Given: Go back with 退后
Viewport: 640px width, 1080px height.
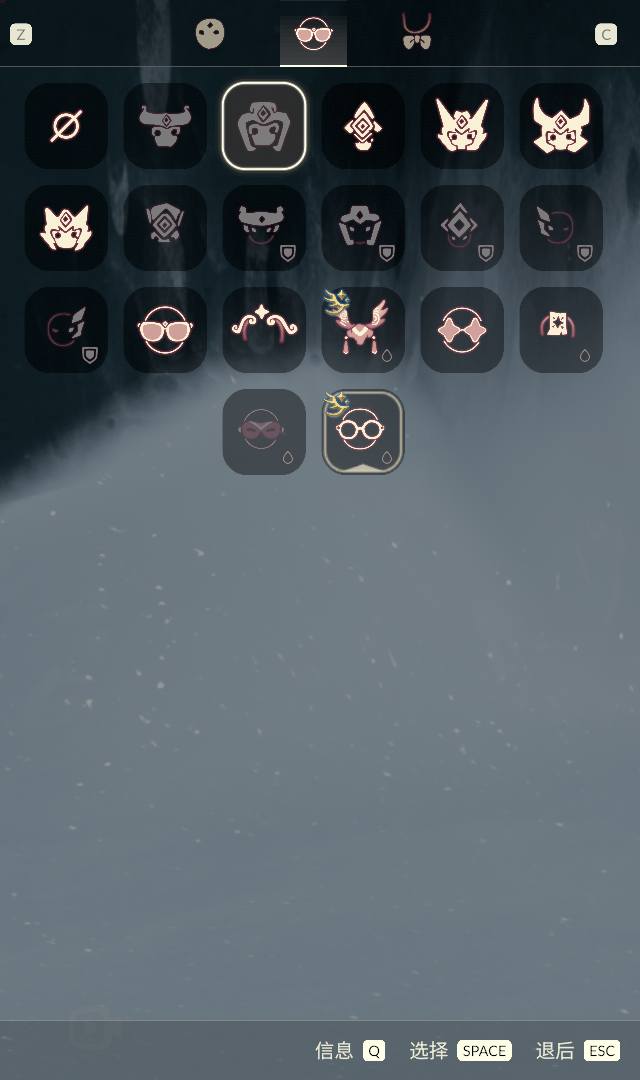Looking at the screenshot, I should click(x=577, y=1050).
